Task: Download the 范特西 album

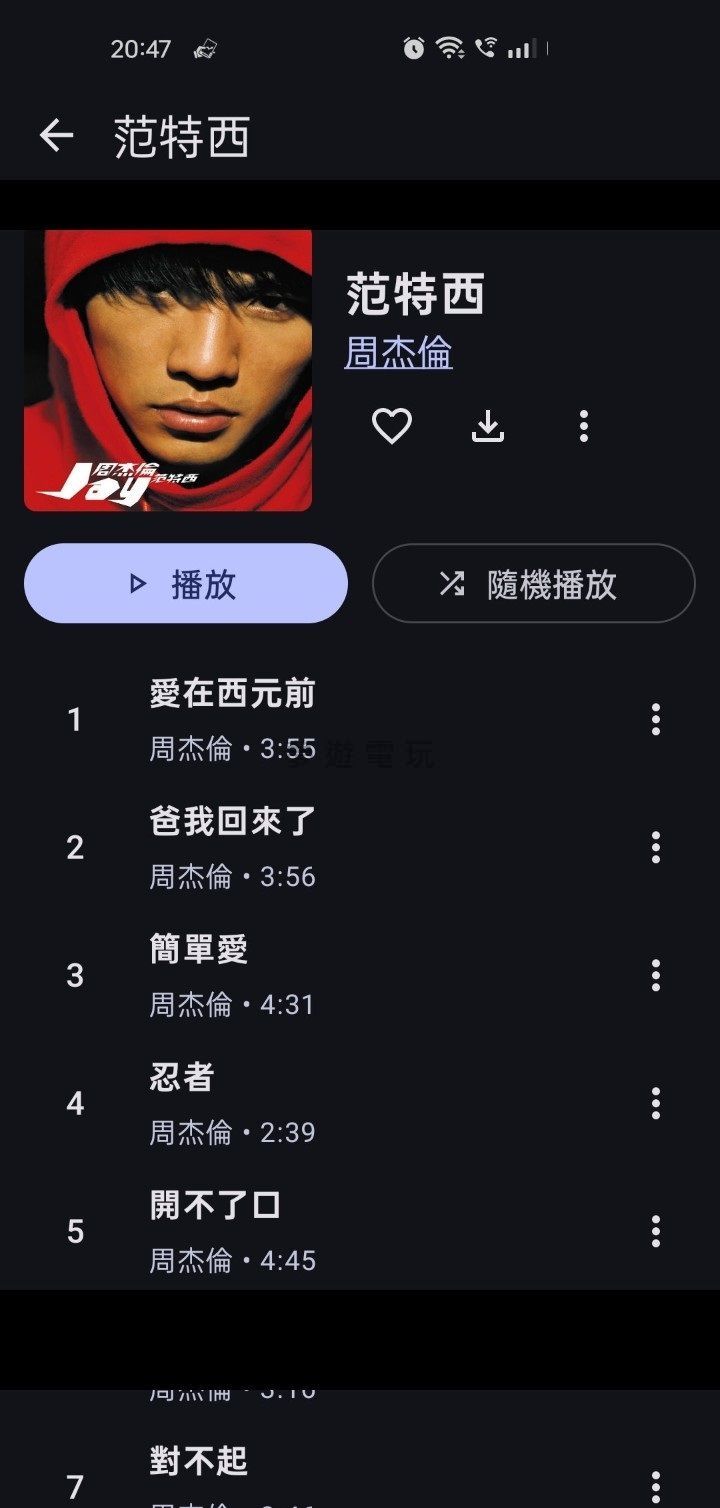Action: pyautogui.click(x=488, y=426)
